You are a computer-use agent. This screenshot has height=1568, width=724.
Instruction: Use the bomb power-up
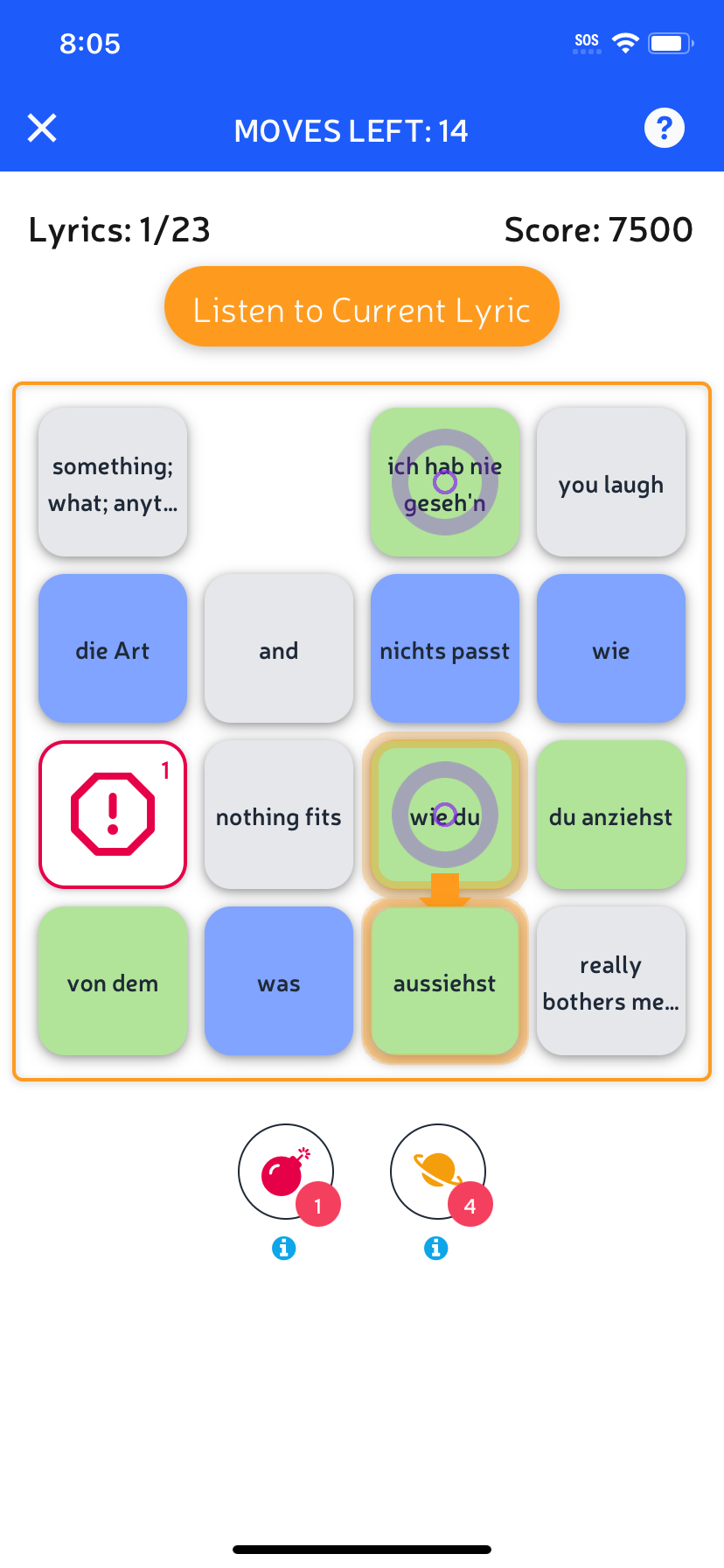[x=285, y=1172]
